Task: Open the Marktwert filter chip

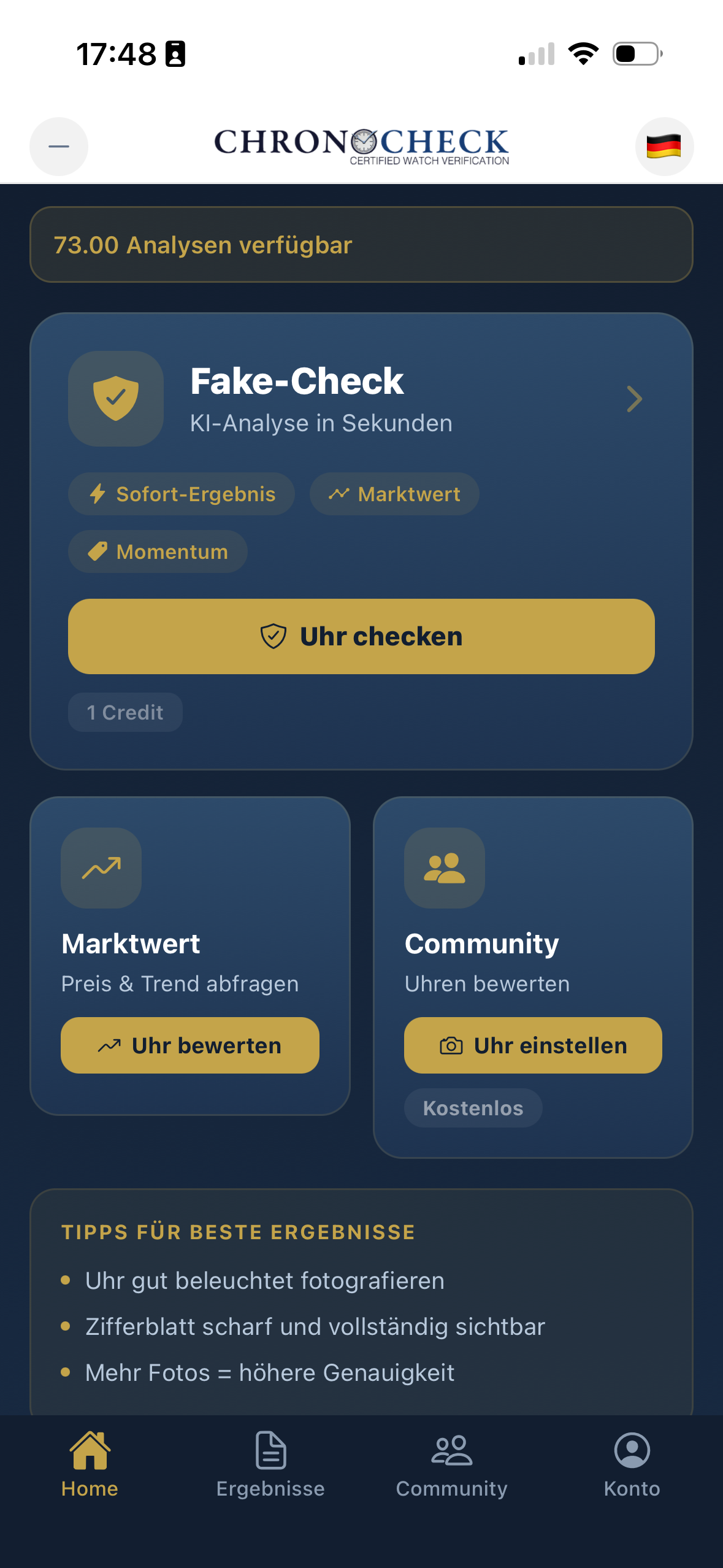Action: click(x=394, y=493)
